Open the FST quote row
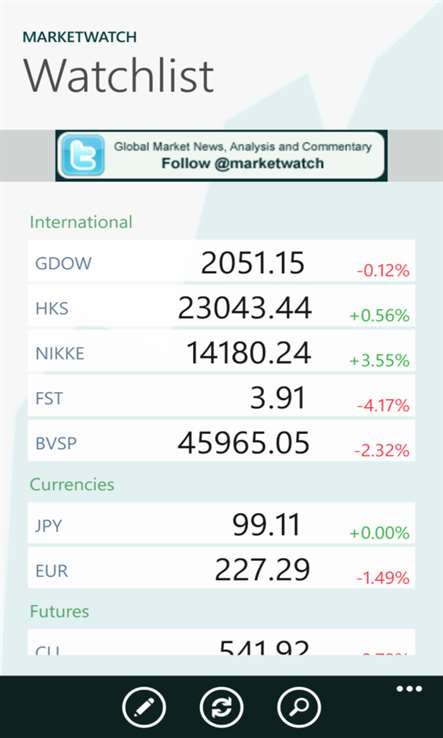Viewport: 443px width, 738px height. 221,397
